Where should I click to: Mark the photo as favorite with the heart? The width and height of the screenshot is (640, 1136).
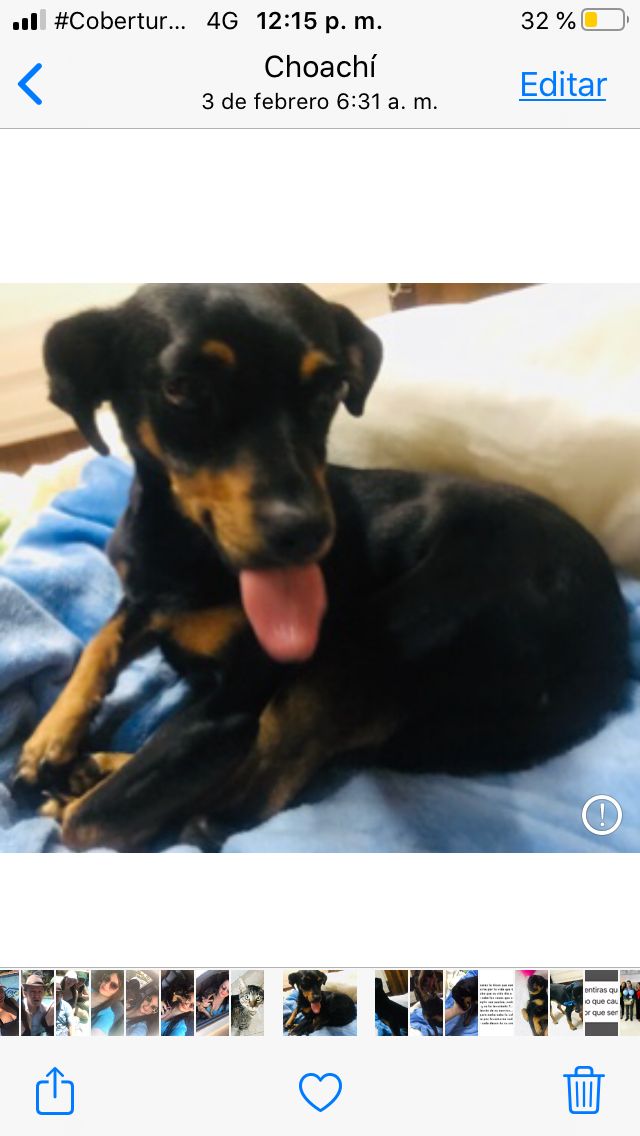pyautogui.click(x=320, y=1092)
